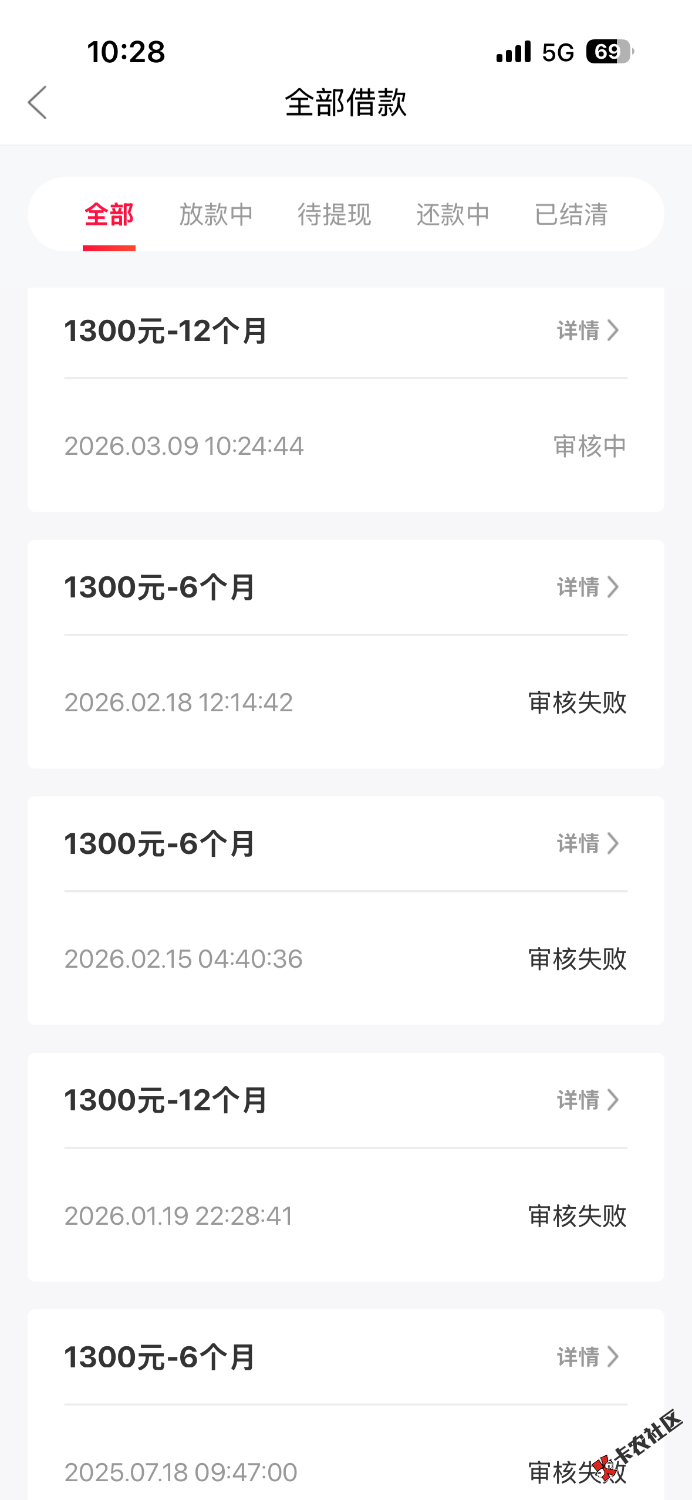Screen dimensions: 692x1500
Task: Switch to the 放款中 tab
Action: (x=216, y=214)
